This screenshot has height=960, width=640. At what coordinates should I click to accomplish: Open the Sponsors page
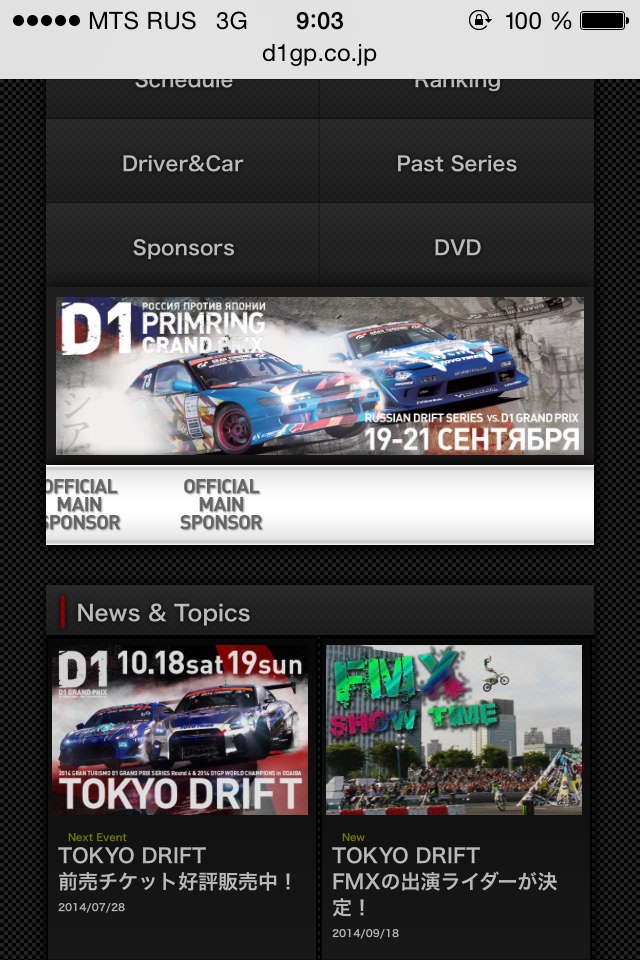pos(183,247)
